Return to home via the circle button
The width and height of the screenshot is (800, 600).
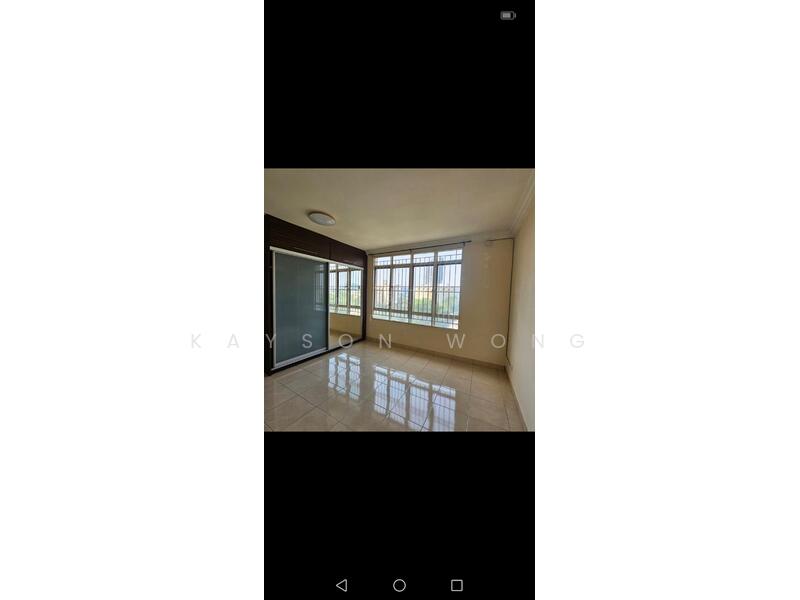coord(399,585)
